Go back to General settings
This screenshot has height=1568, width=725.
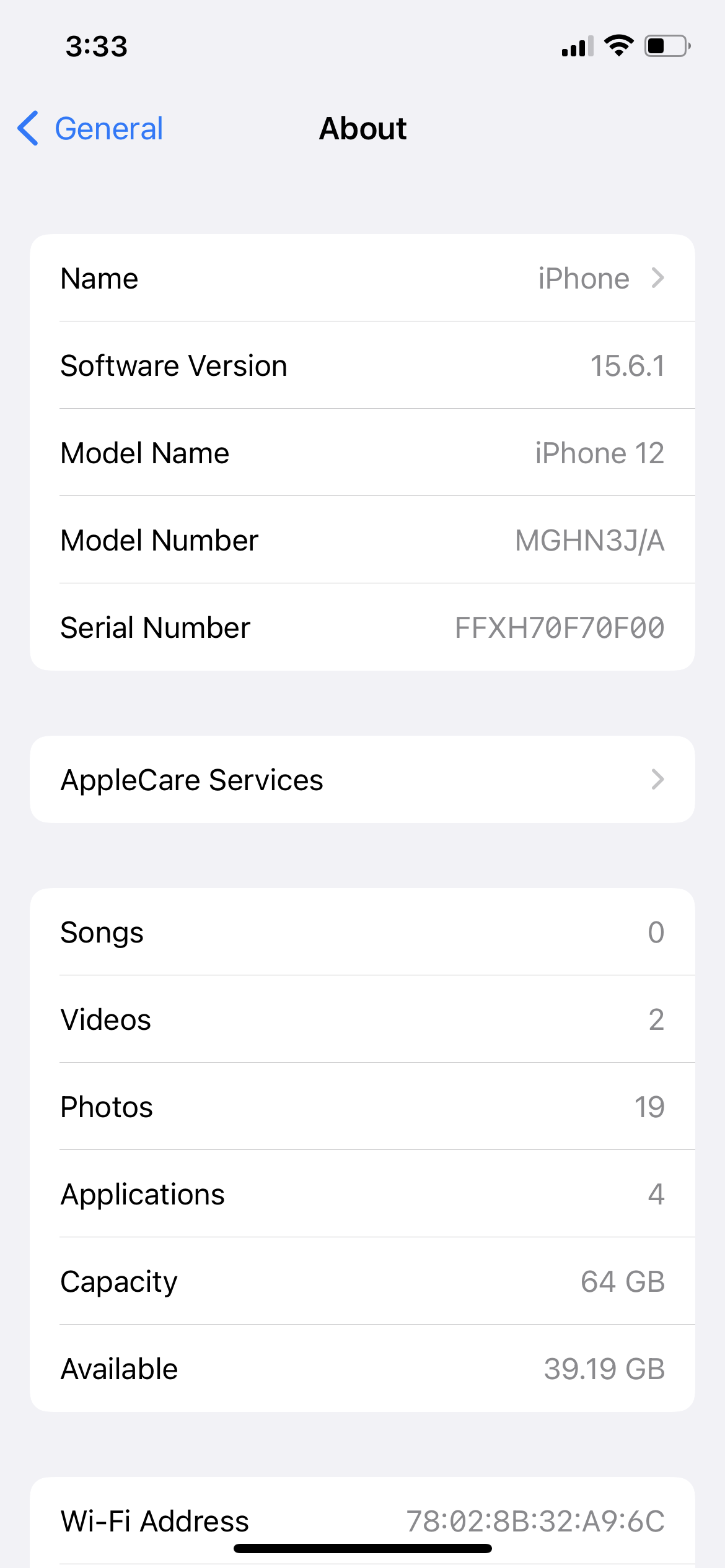[x=90, y=129]
